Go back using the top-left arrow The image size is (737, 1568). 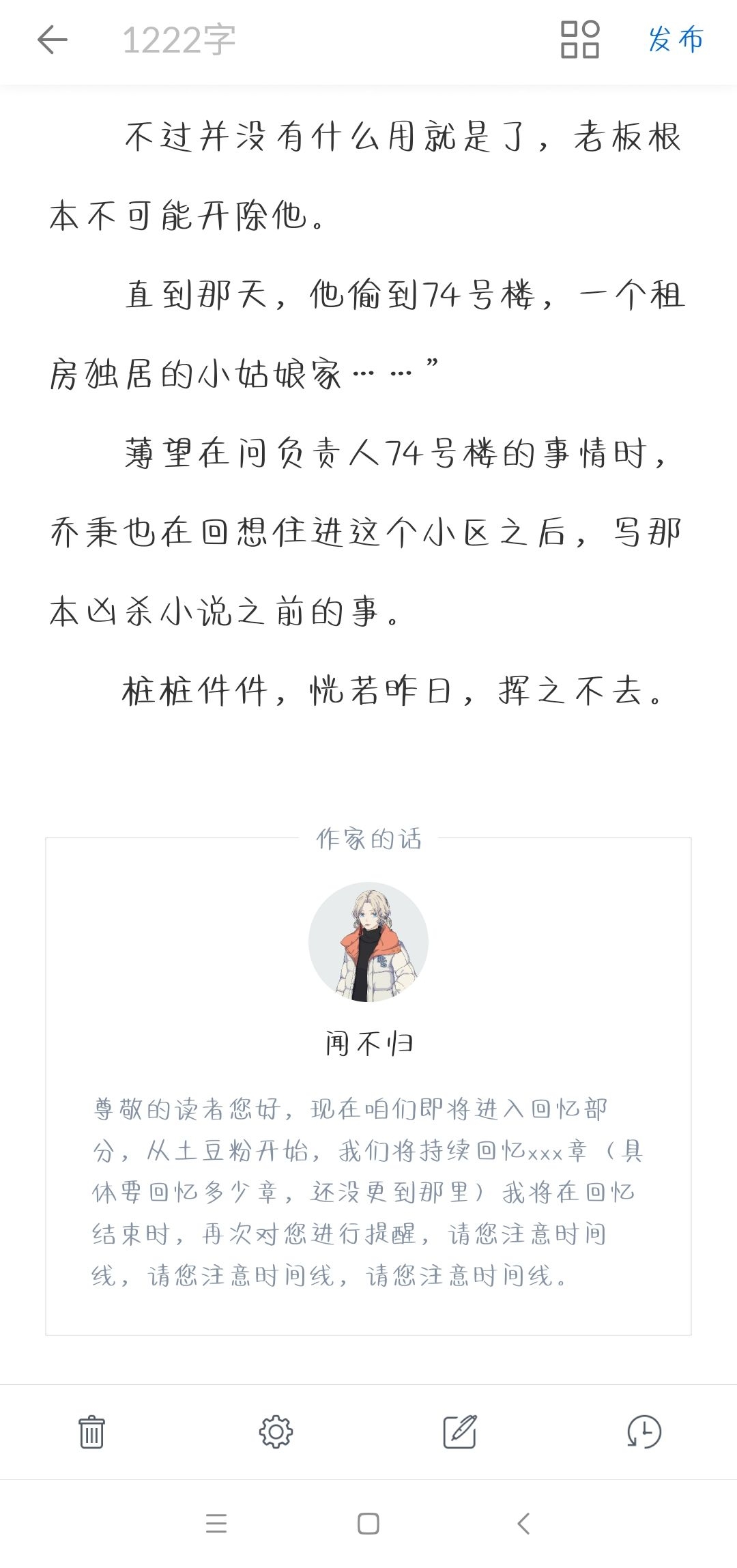tap(52, 40)
